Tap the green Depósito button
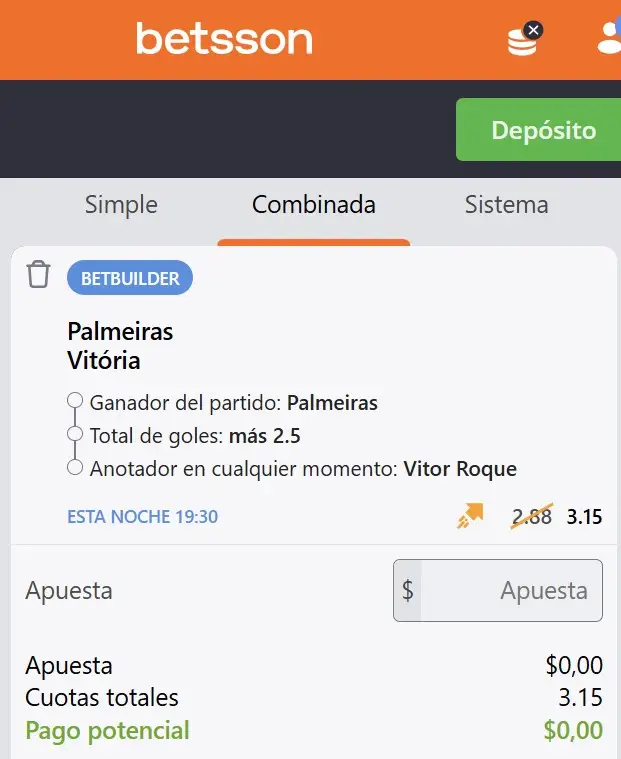The height and width of the screenshot is (759, 621). point(541,130)
